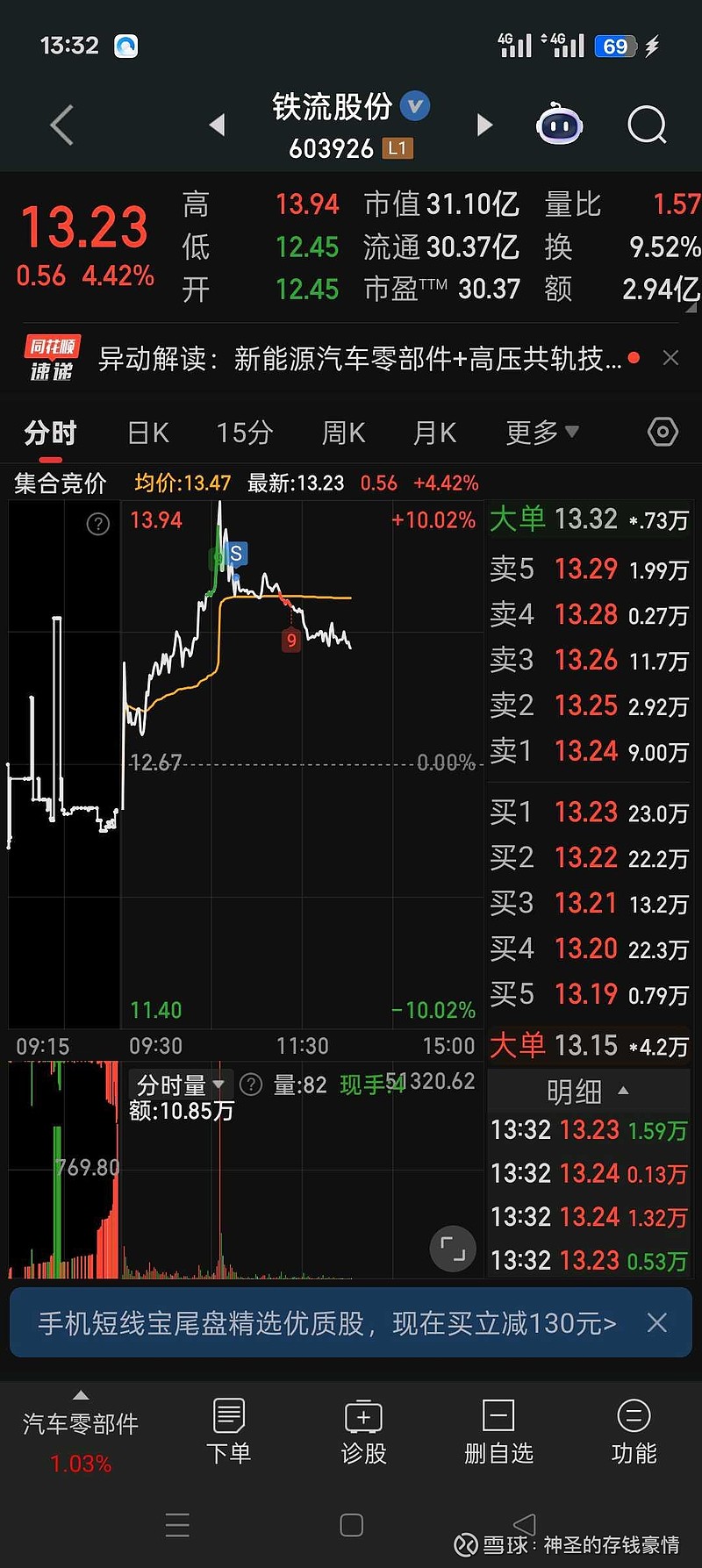
Task: Switch to the next stock
Action: click(x=484, y=125)
